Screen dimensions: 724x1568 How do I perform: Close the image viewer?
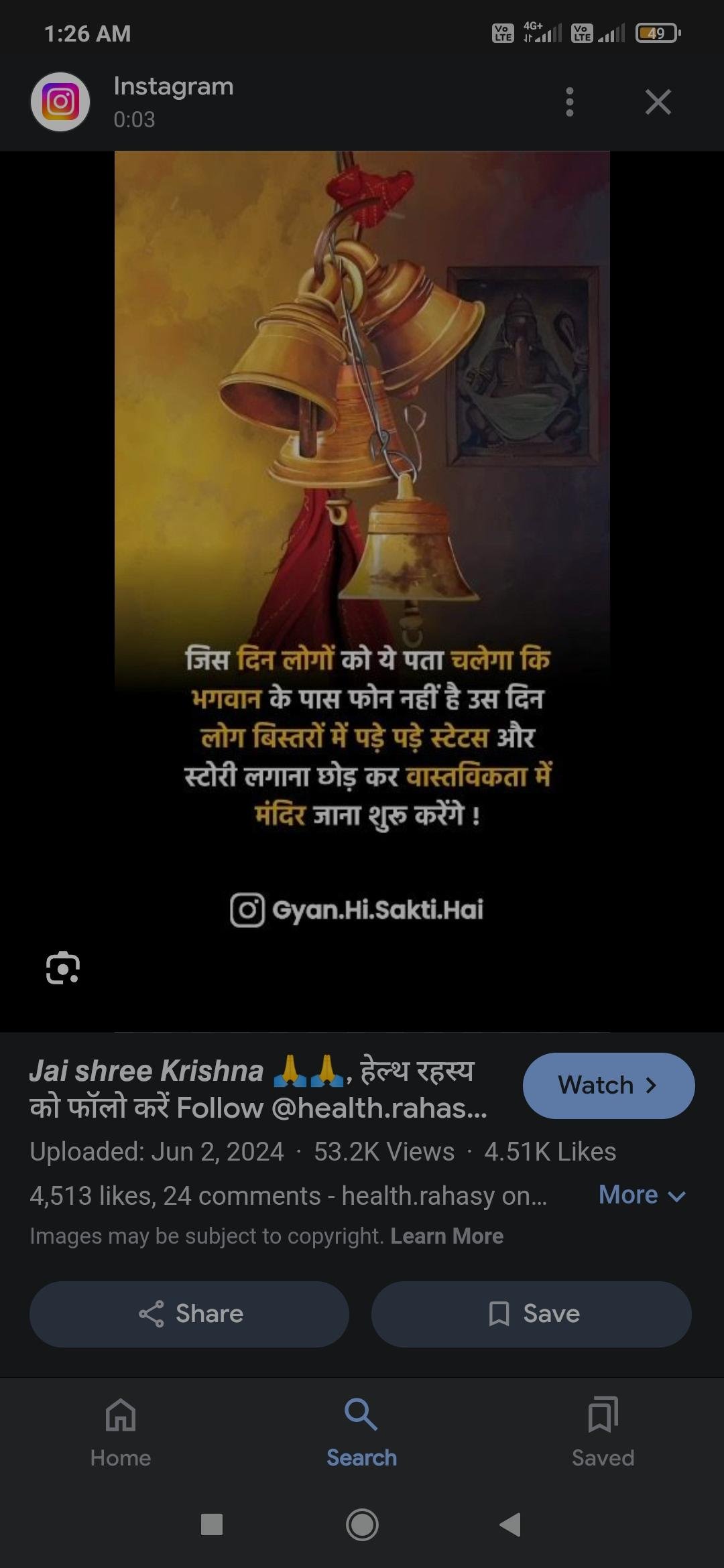[658, 102]
